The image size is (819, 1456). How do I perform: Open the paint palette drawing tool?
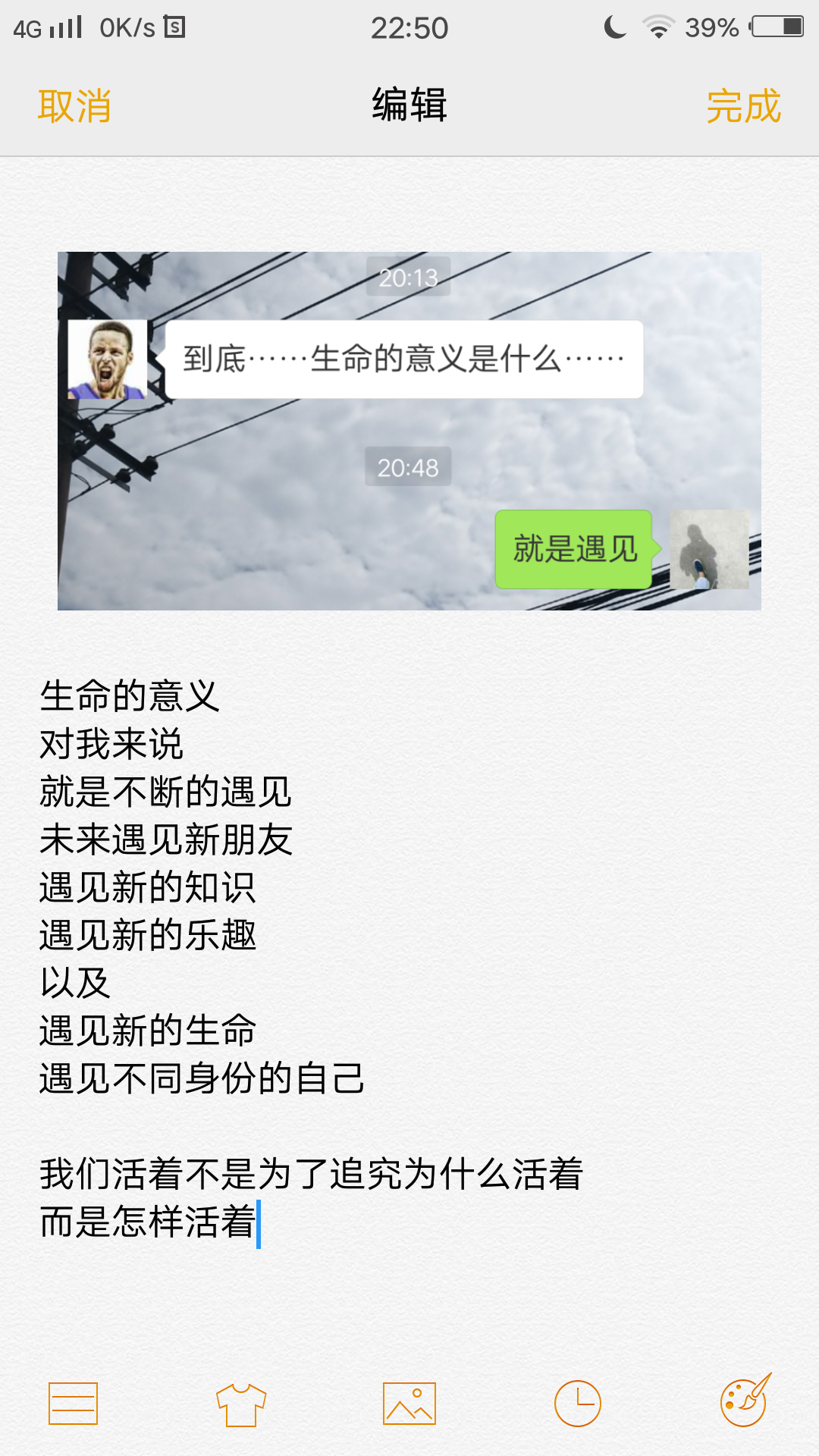tap(745, 1402)
